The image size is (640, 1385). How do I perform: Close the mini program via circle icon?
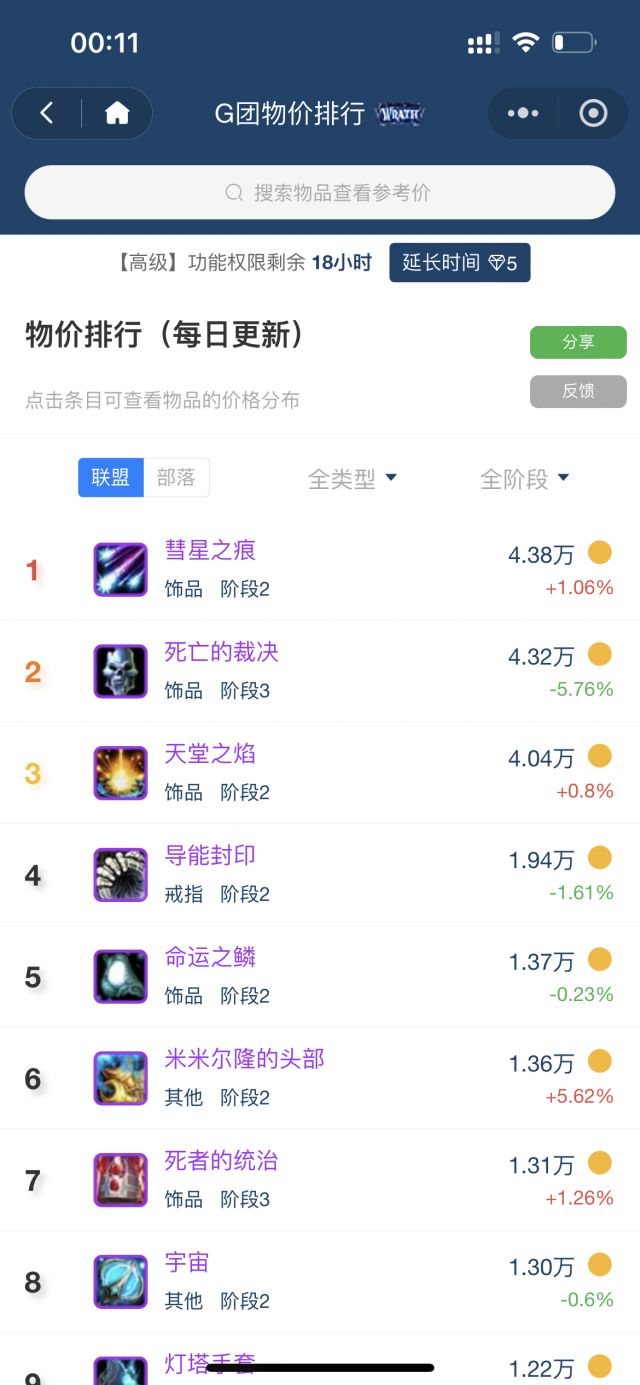click(593, 113)
